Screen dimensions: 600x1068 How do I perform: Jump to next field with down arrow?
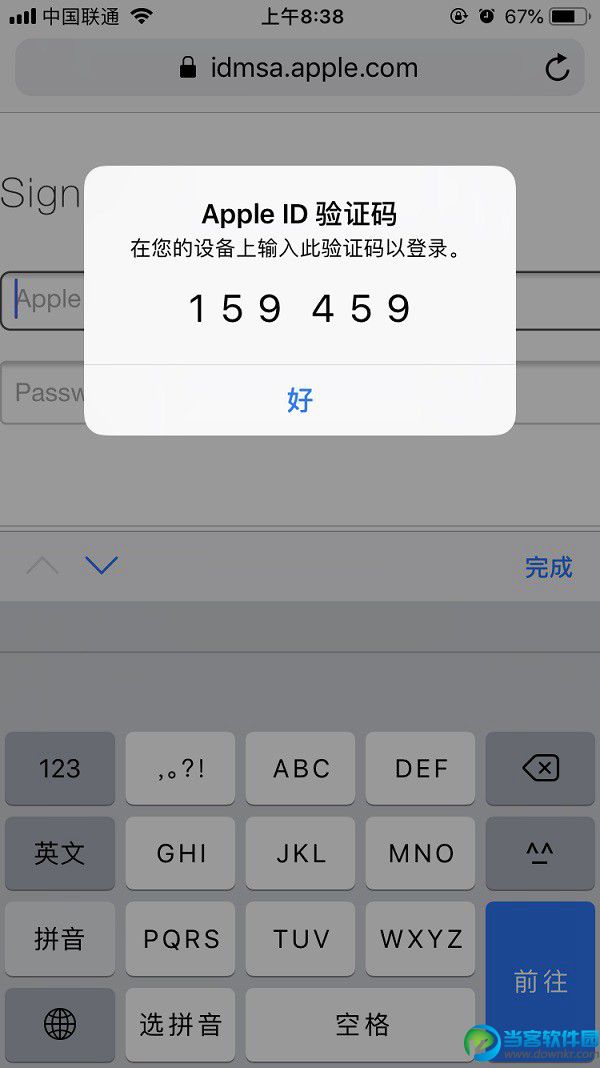pyautogui.click(x=101, y=566)
